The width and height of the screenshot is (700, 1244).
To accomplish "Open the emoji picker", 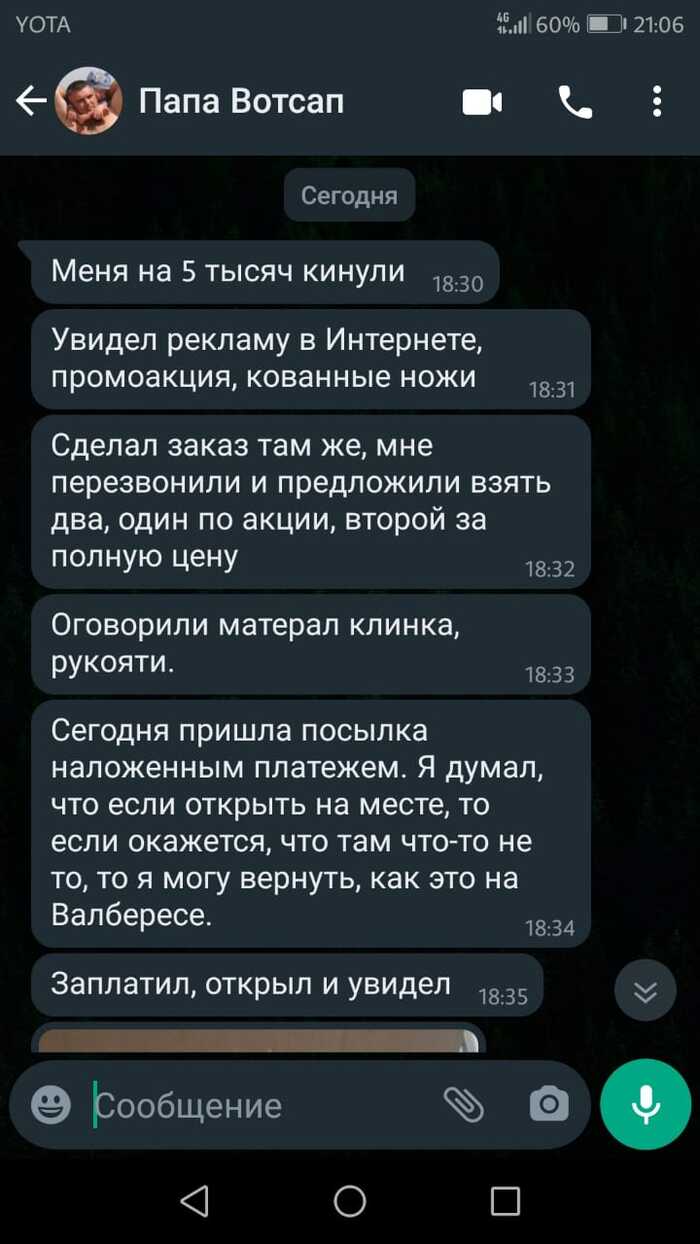I will tap(51, 1104).
